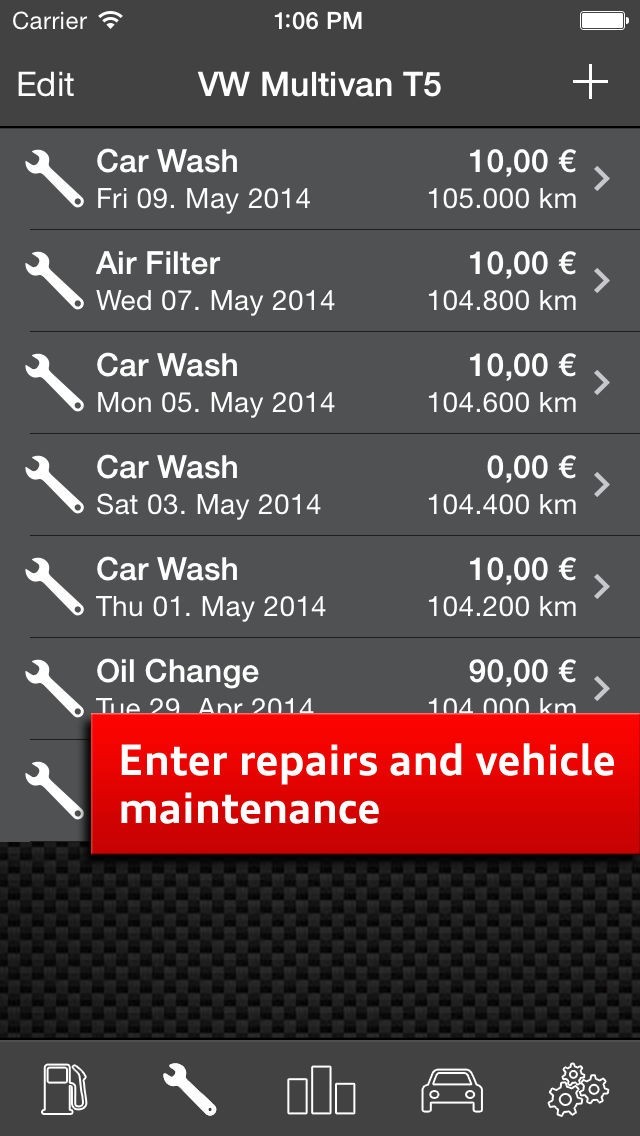View the Car Wash entry from 05. May
The image size is (640, 1136).
point(320,383)
